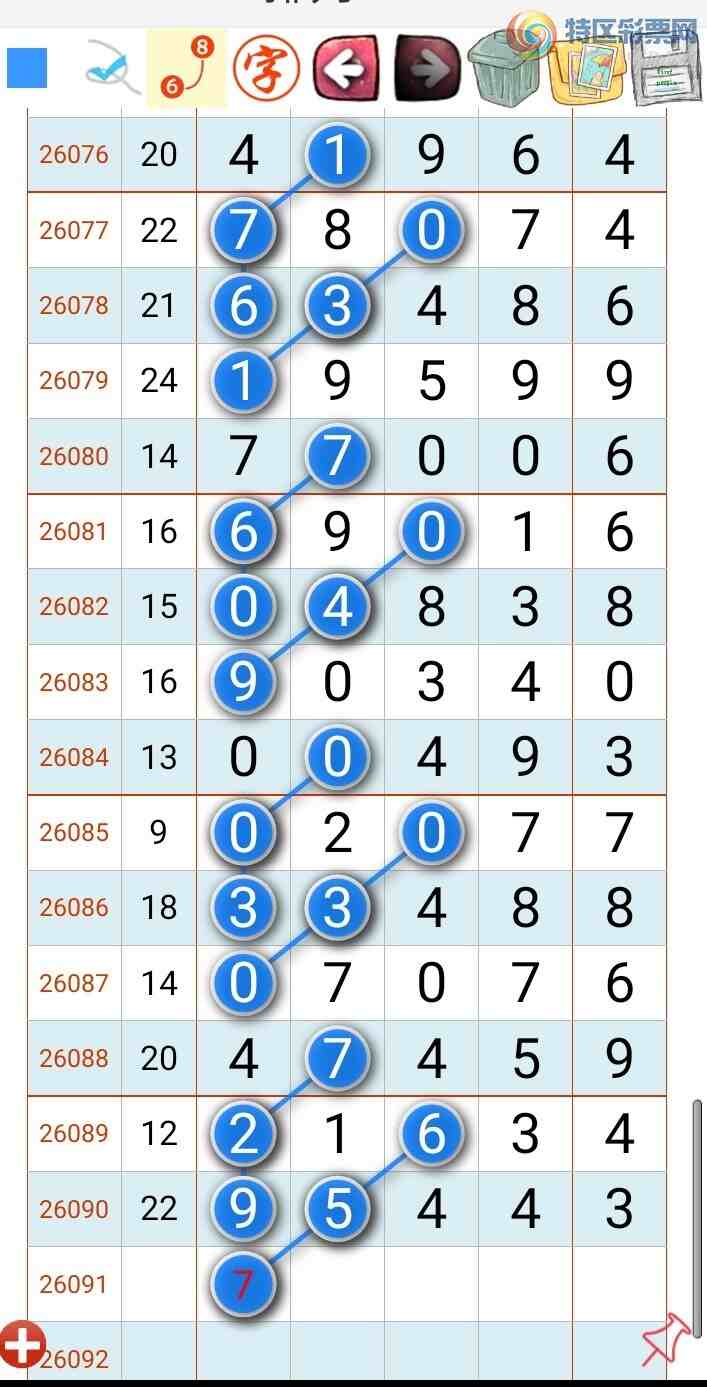
Task: Choose the number-connecting line tool
Action: (187, 68)
